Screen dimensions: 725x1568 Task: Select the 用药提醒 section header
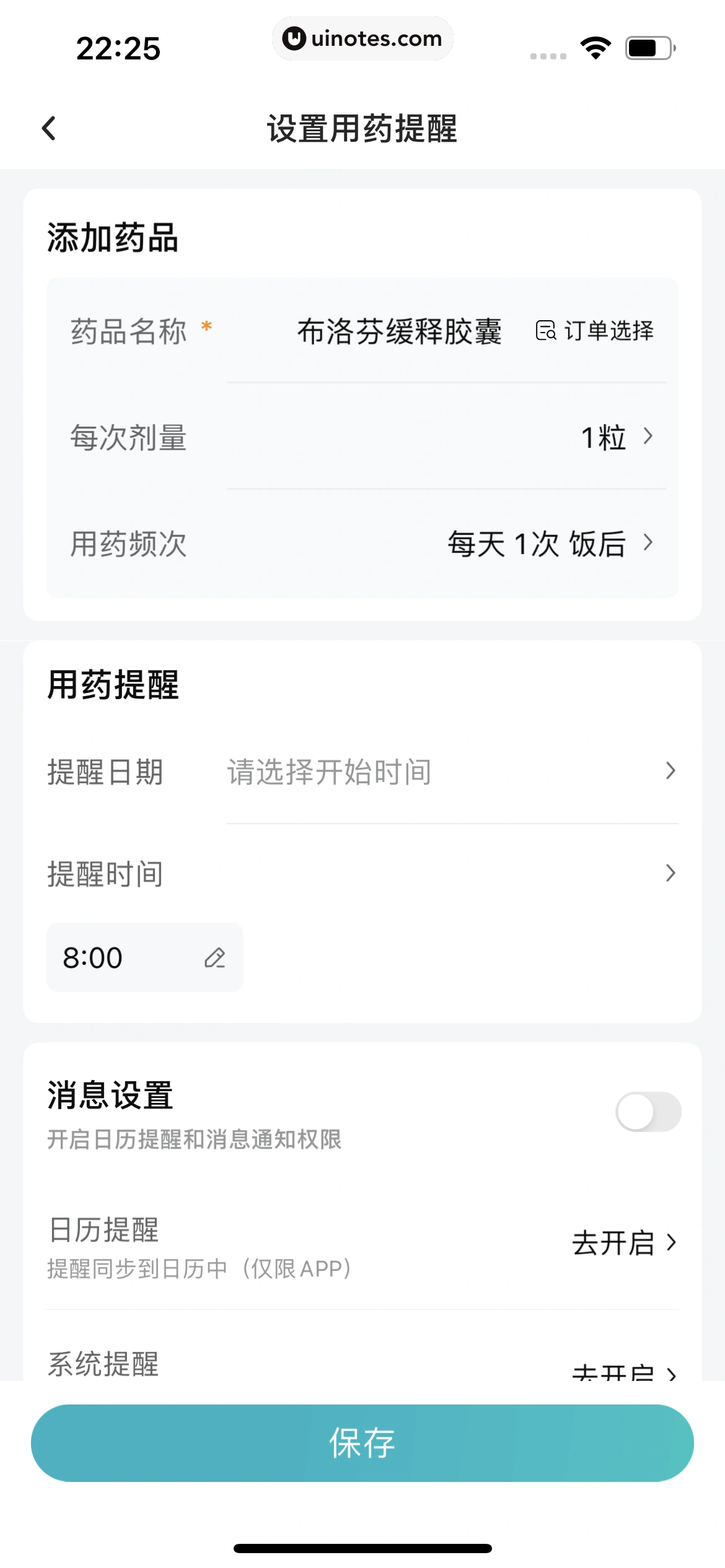113,686
